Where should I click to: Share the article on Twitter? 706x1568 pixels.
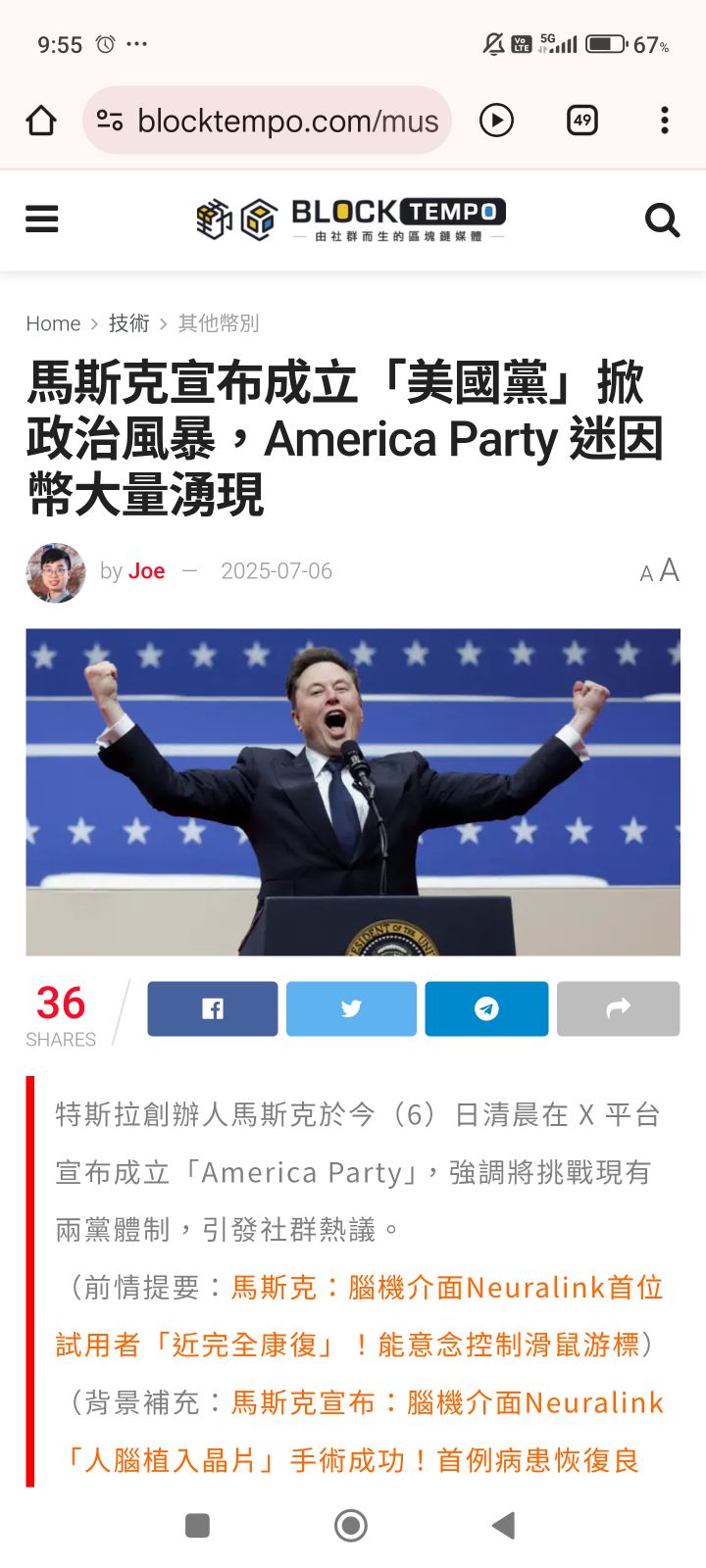tap(351, 1008)
